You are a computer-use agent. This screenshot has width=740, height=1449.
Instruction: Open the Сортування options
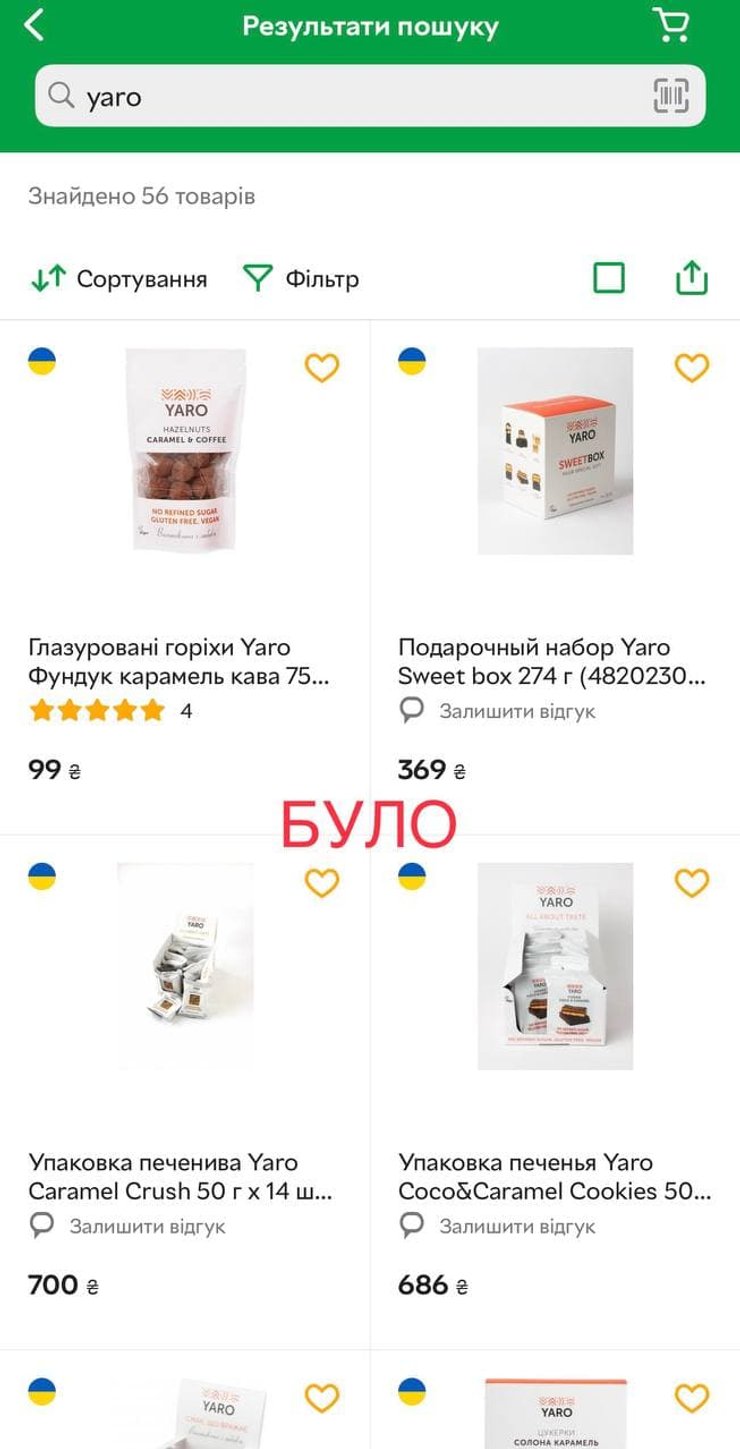click(x=118, y=279)
